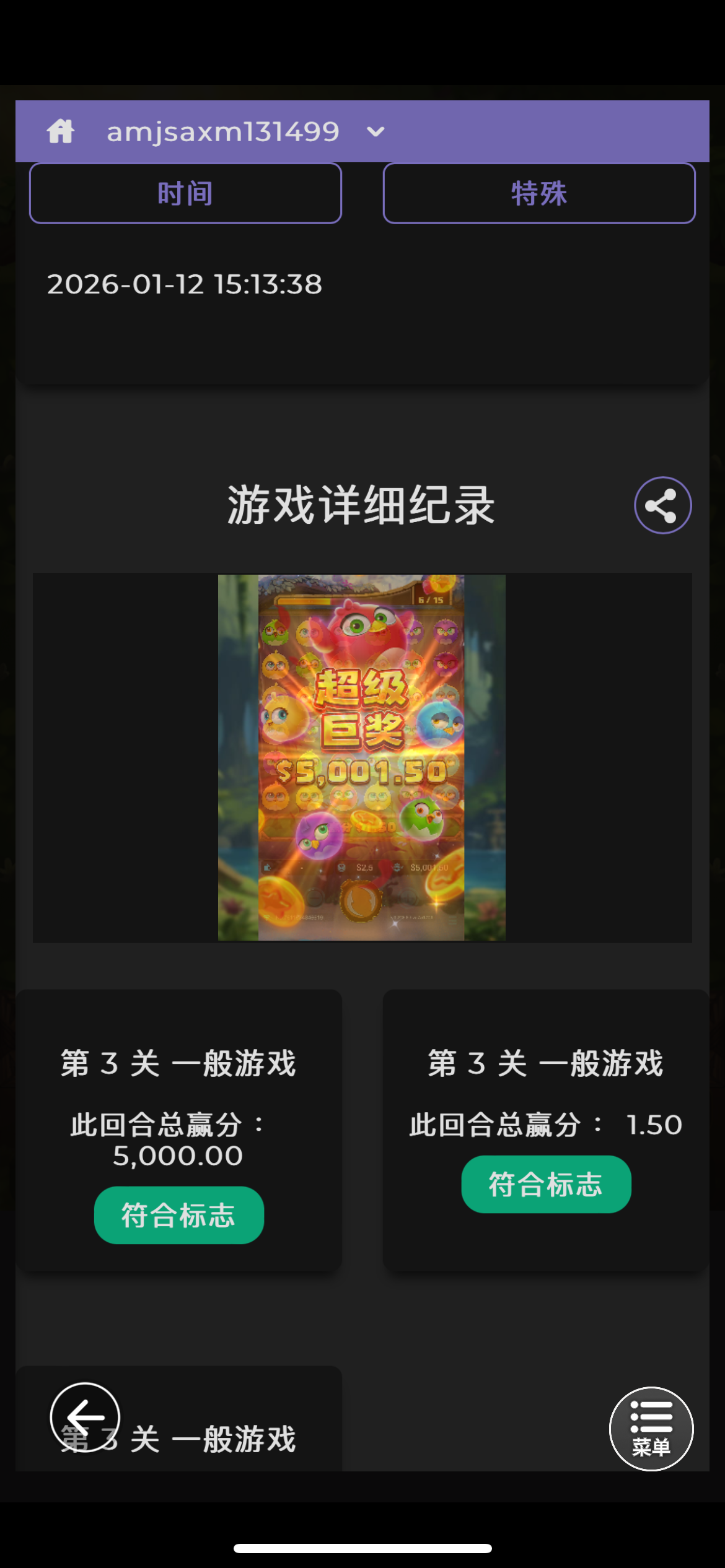
Task: Open the 菜单 menu button
Action: click(651, 1429)
